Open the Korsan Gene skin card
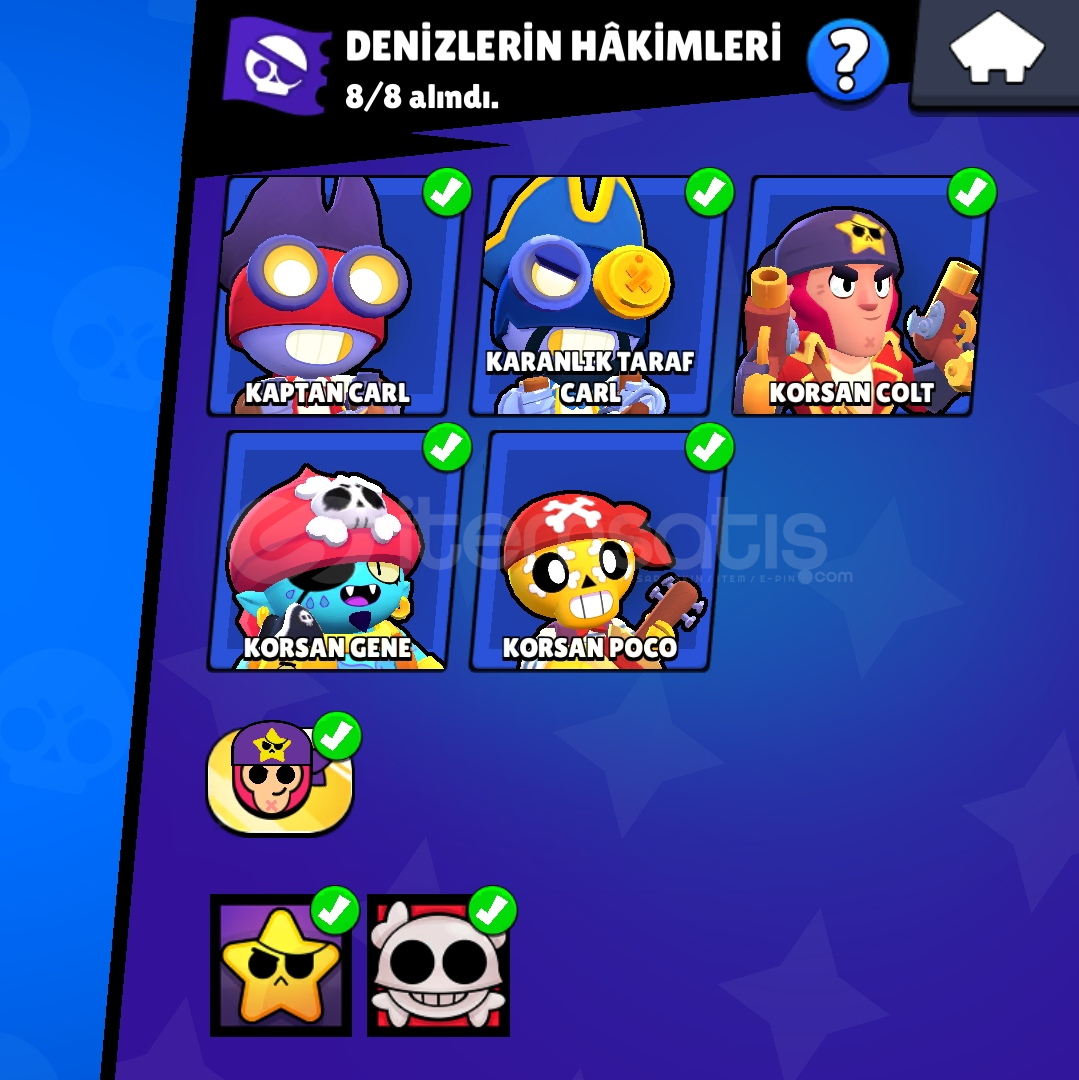This screenshot has height=1080, width=1079. click(335, 552)
